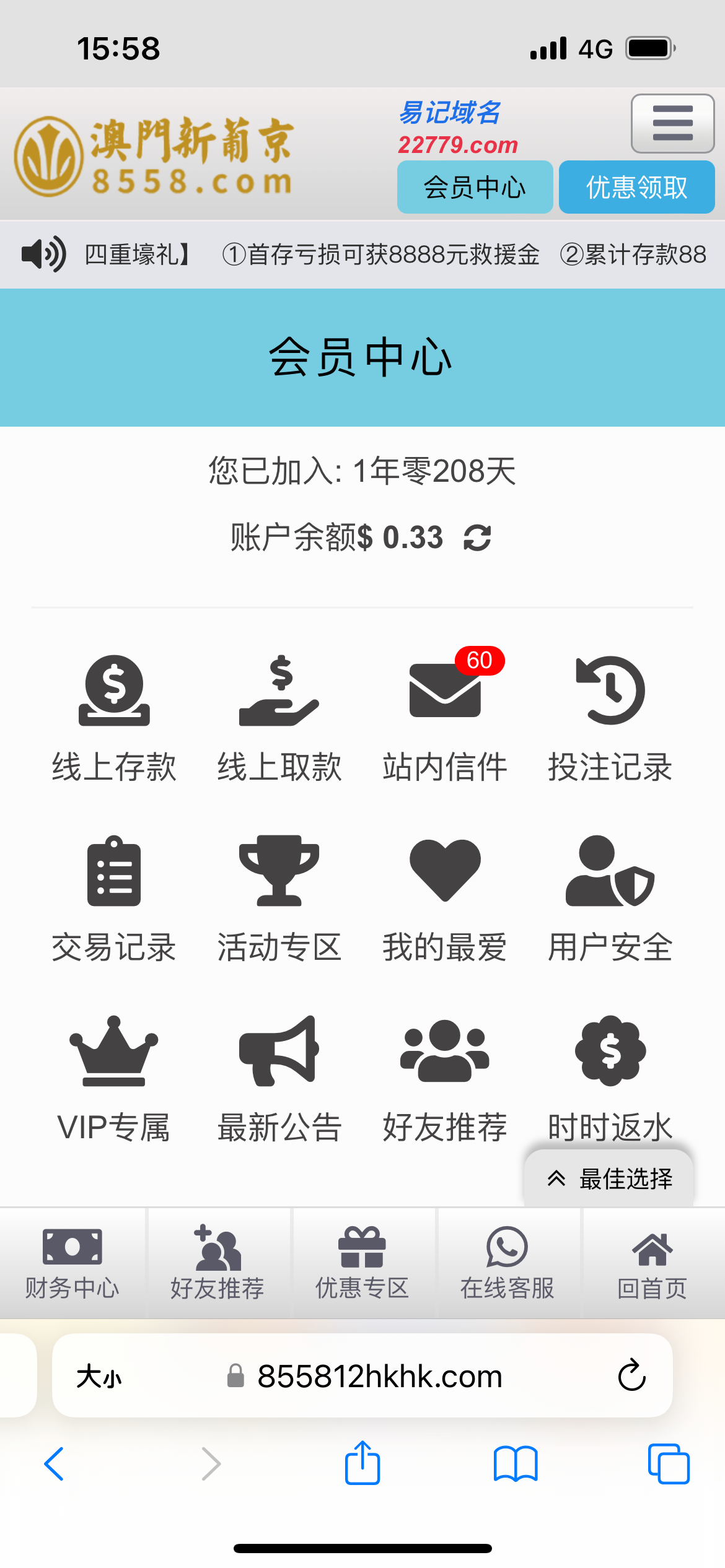Open the hamburger menu at top right
The image size is (725, 1568).
(672, 124)
